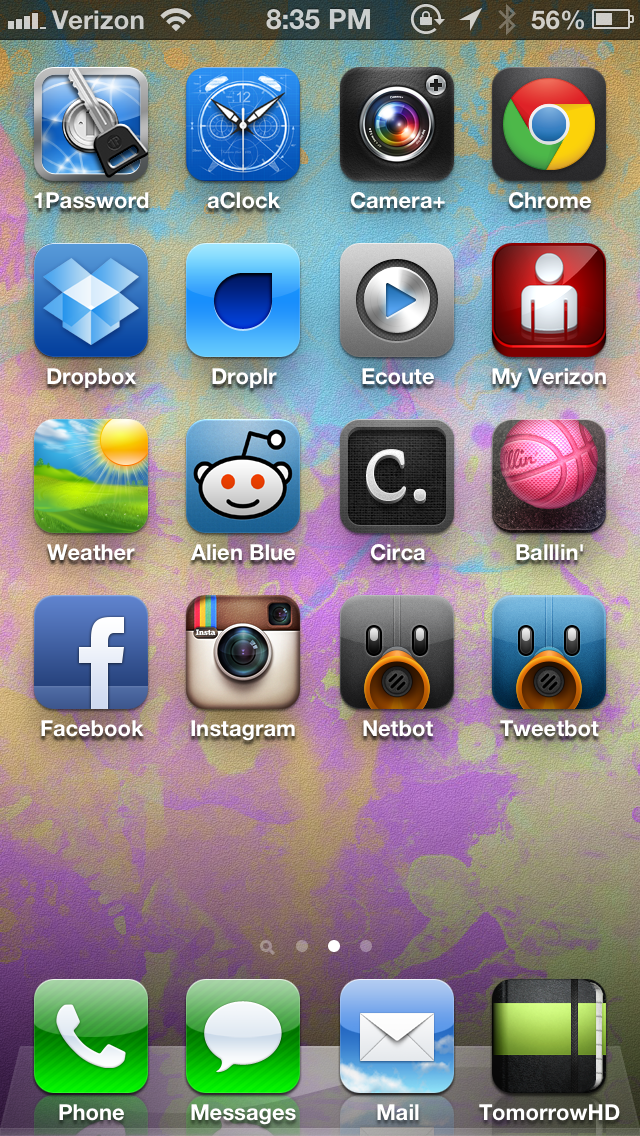Check the Weather app
The image size is (640, 1136).
pyautogui.click(x=91, y=476)
